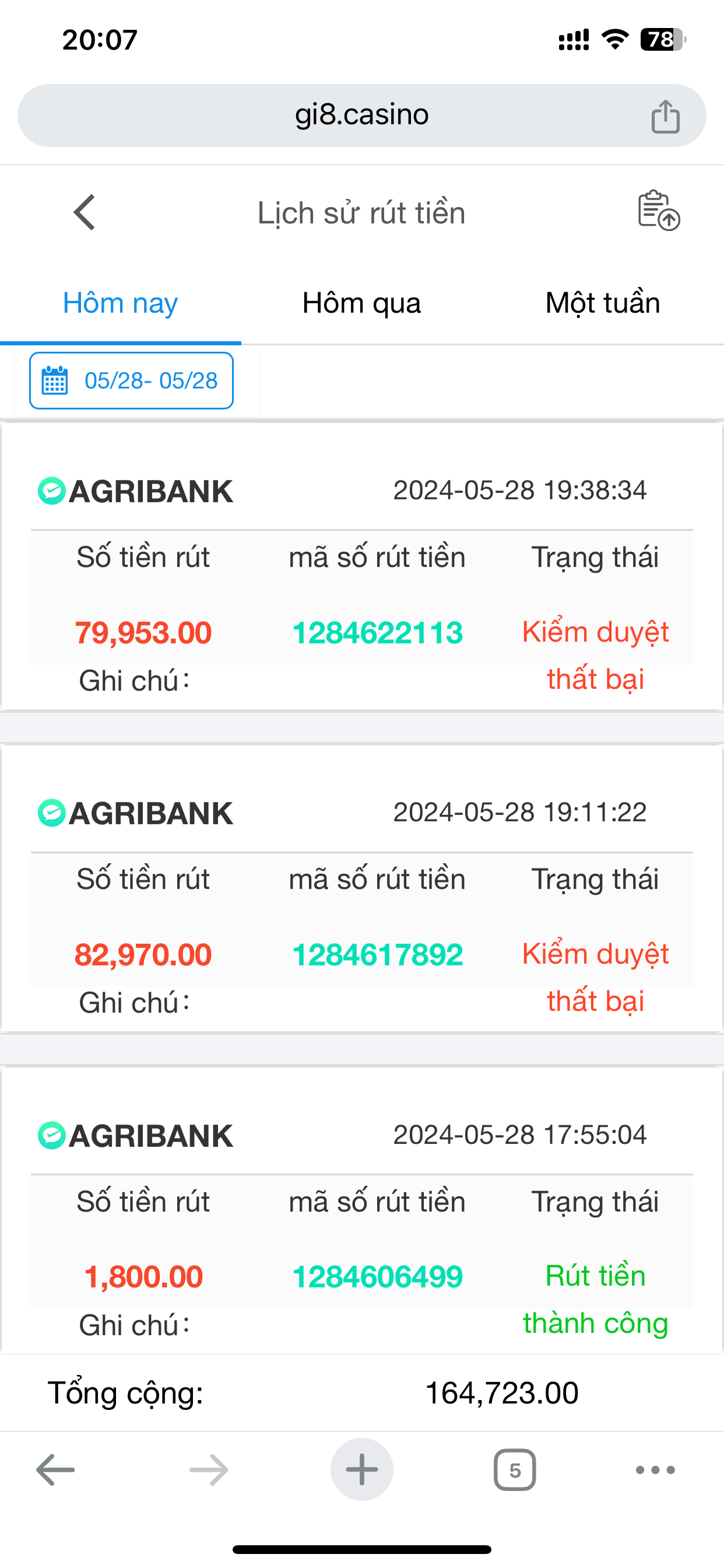724x1568 pixels.
Task: Open a new browser tab
Action: (362, 1469)
